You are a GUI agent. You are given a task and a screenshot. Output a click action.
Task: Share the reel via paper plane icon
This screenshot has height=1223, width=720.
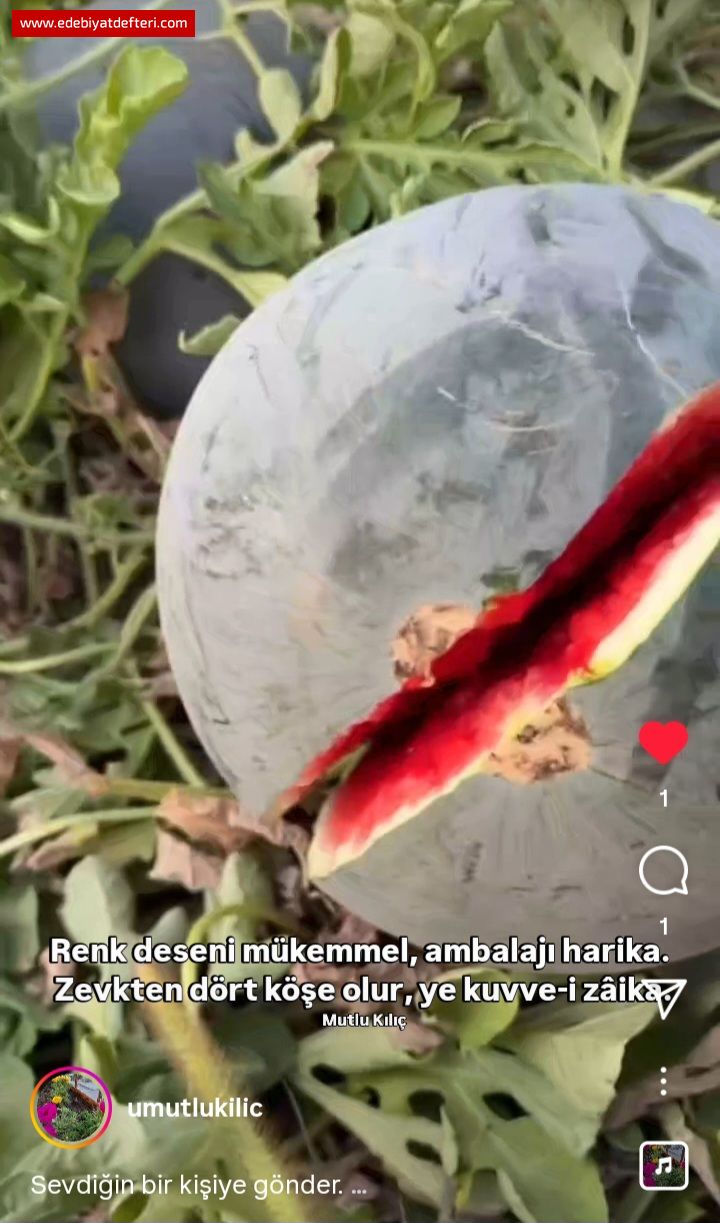point(664,997)
